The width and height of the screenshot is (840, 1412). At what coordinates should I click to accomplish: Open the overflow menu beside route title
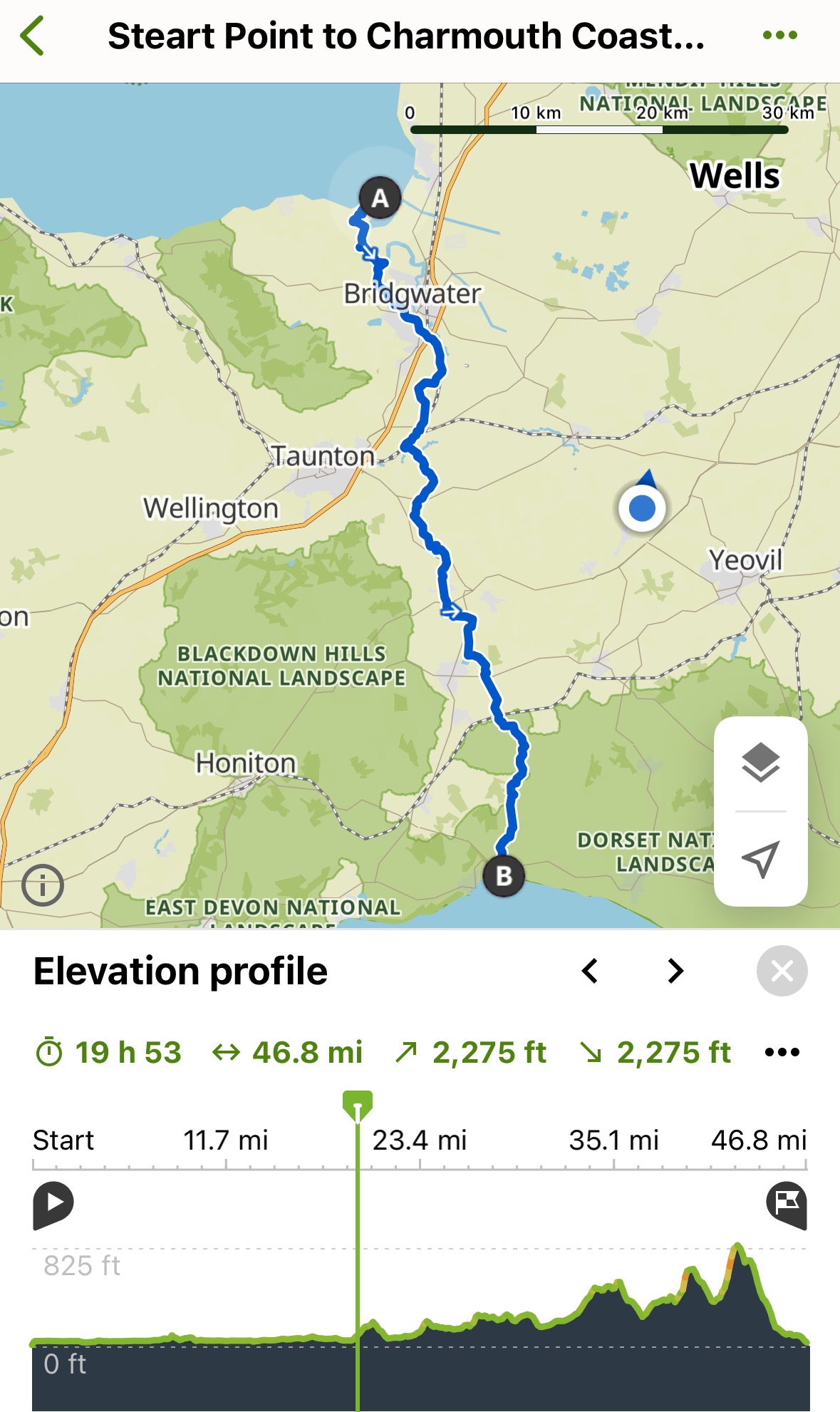[x=779, y=35]
